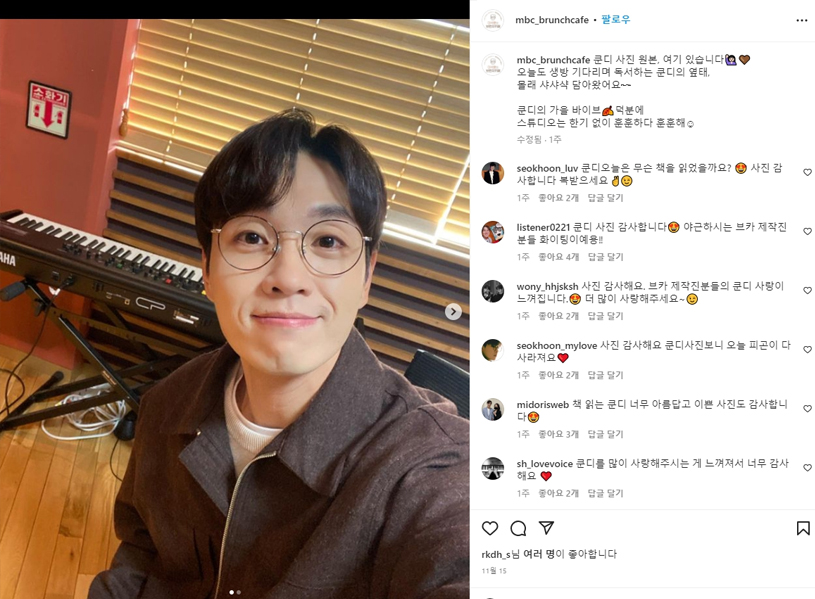Bookmark this post
This screenshot has width=815, height=599.
pyautogui.click(x=803, y=528)
